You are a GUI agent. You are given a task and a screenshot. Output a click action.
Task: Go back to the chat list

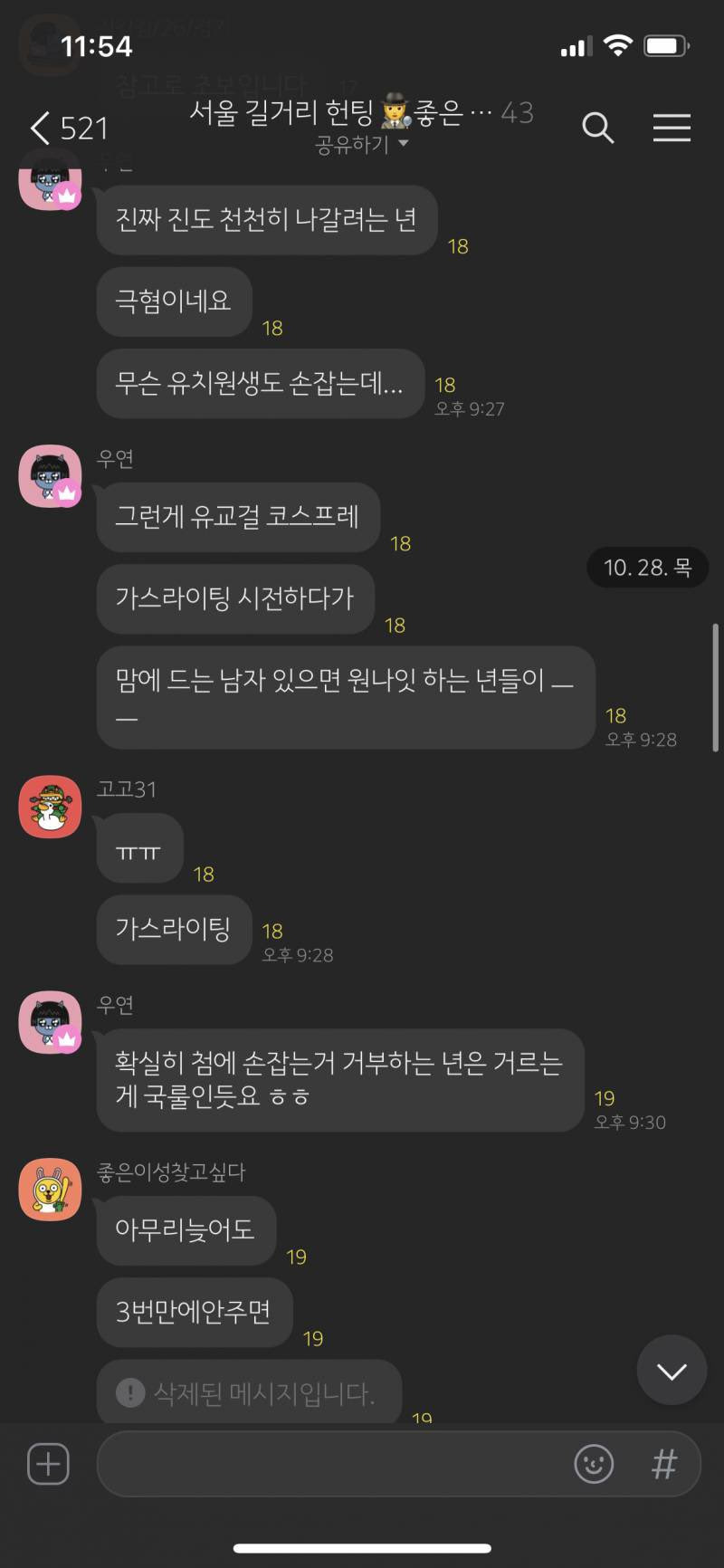[x=68, y=129]
